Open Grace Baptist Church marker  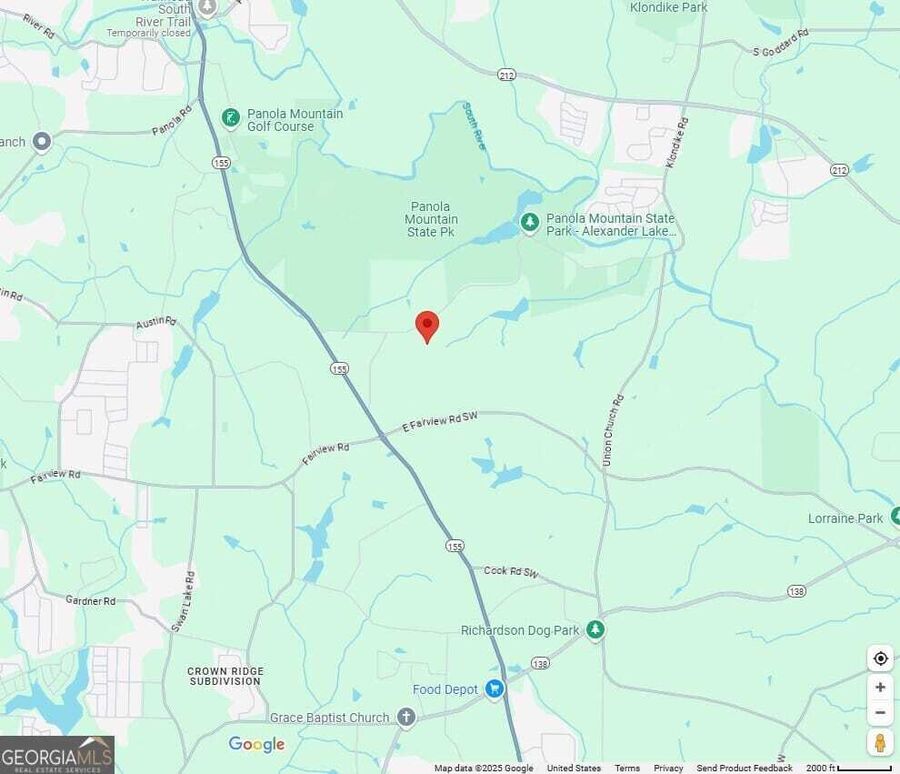click(x=406, y=717)
